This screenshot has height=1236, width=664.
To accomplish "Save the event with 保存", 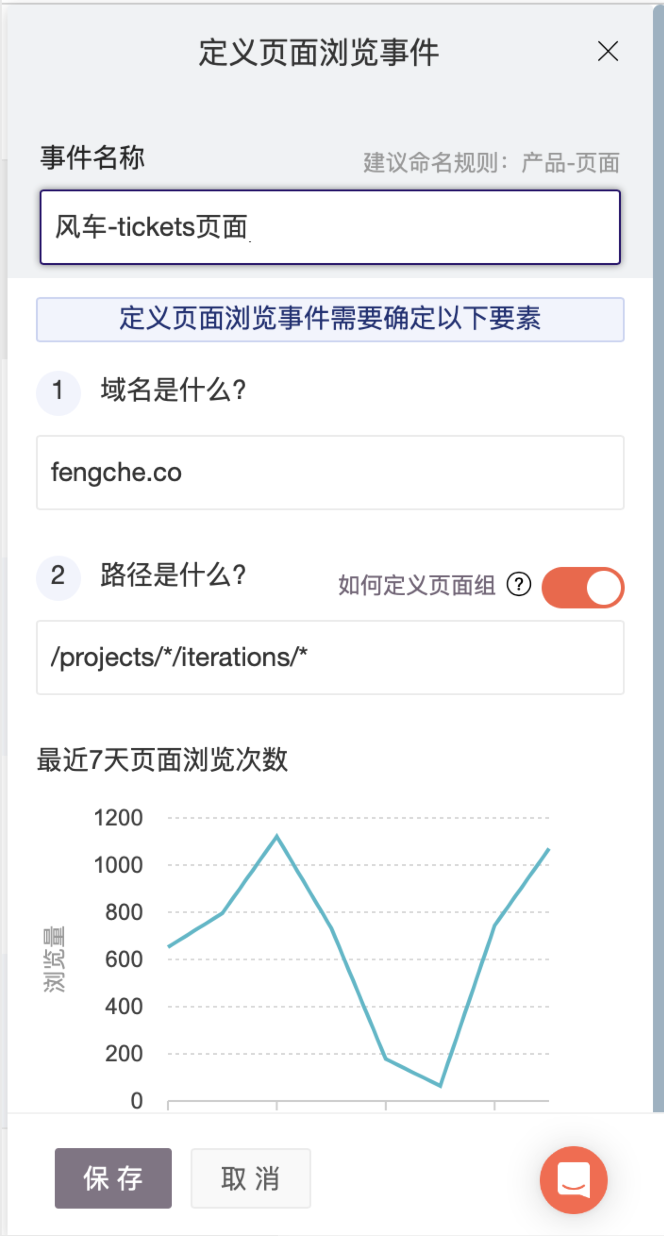I will [113, 1178].
